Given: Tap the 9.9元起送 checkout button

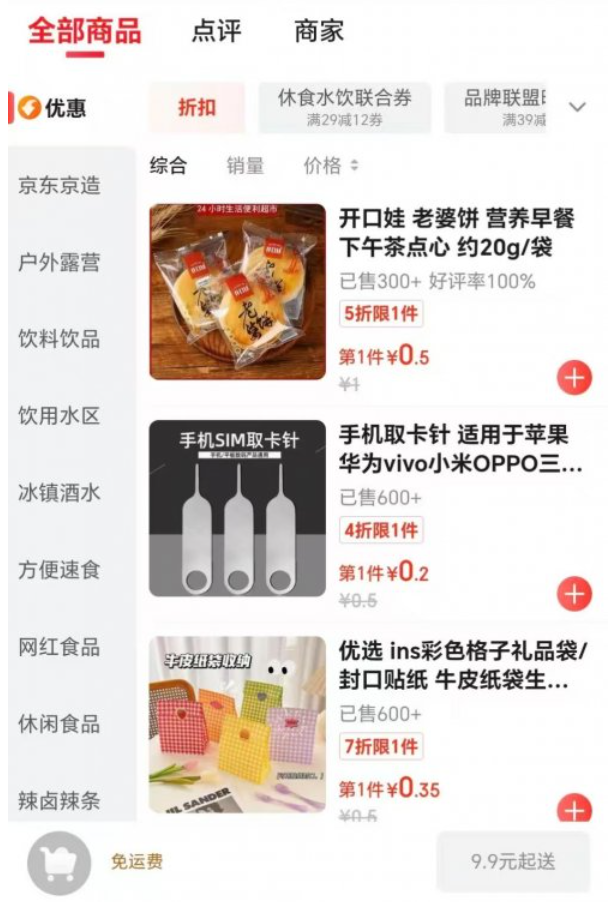Looking at the screenshot, I should click(513, 862).
